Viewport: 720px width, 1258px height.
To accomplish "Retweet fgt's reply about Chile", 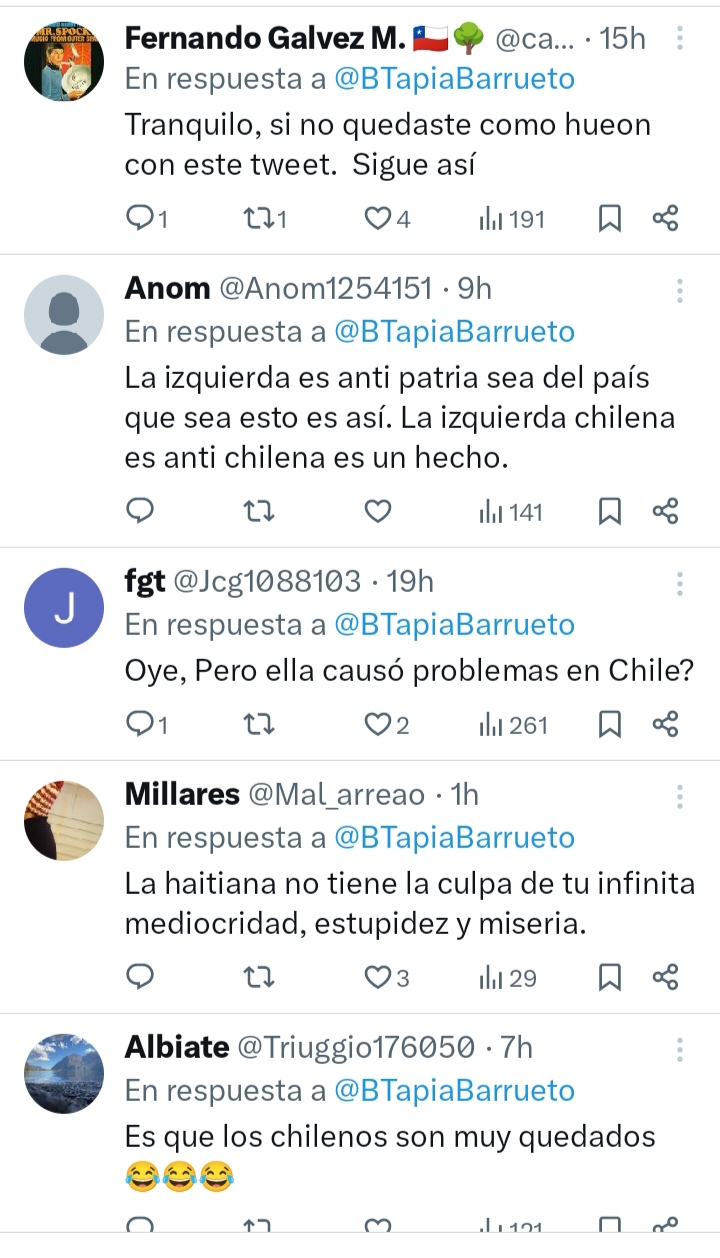I will [259, 724].
